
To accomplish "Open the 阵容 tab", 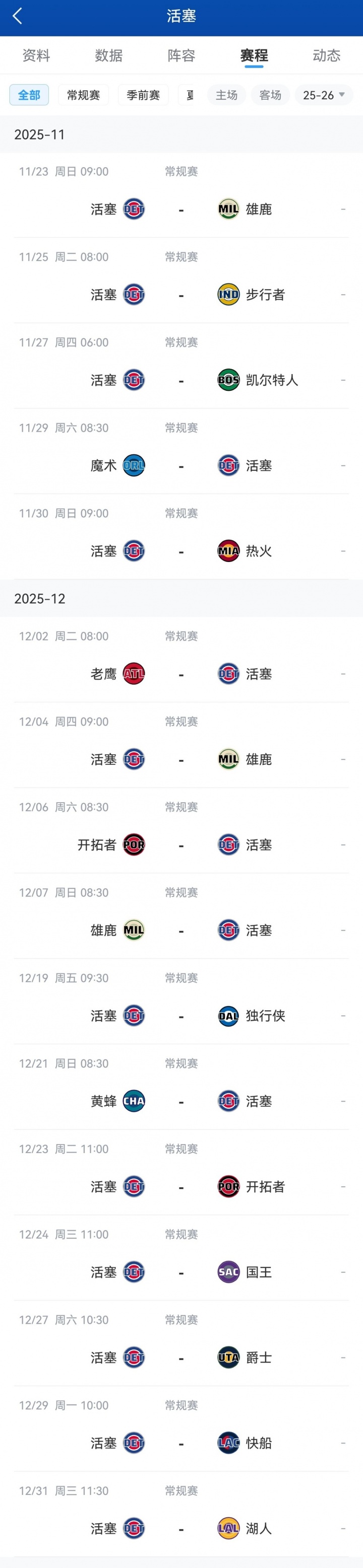I will click(181, 56).
